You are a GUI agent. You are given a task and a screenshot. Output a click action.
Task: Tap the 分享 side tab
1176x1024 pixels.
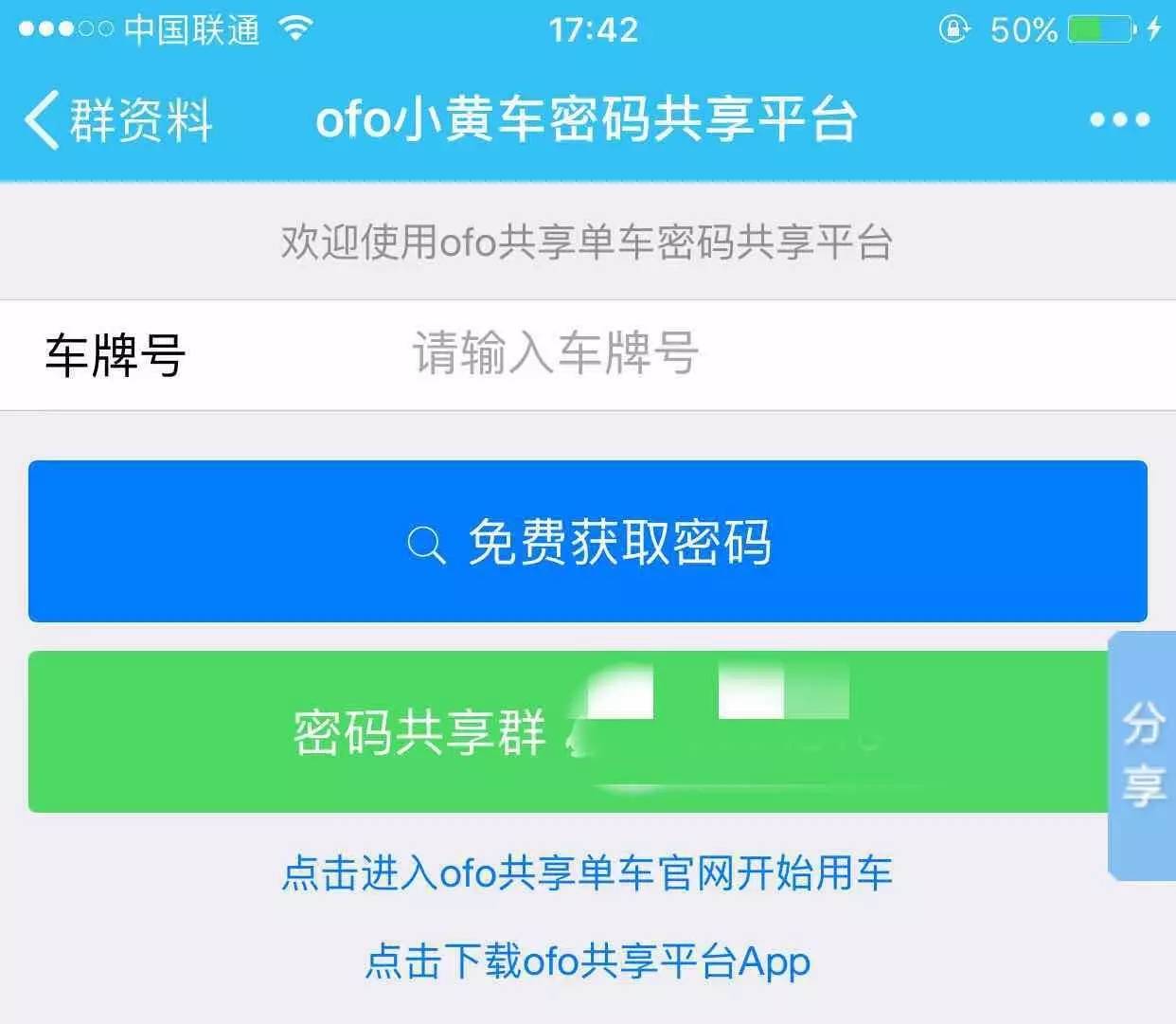[1143, 756]
